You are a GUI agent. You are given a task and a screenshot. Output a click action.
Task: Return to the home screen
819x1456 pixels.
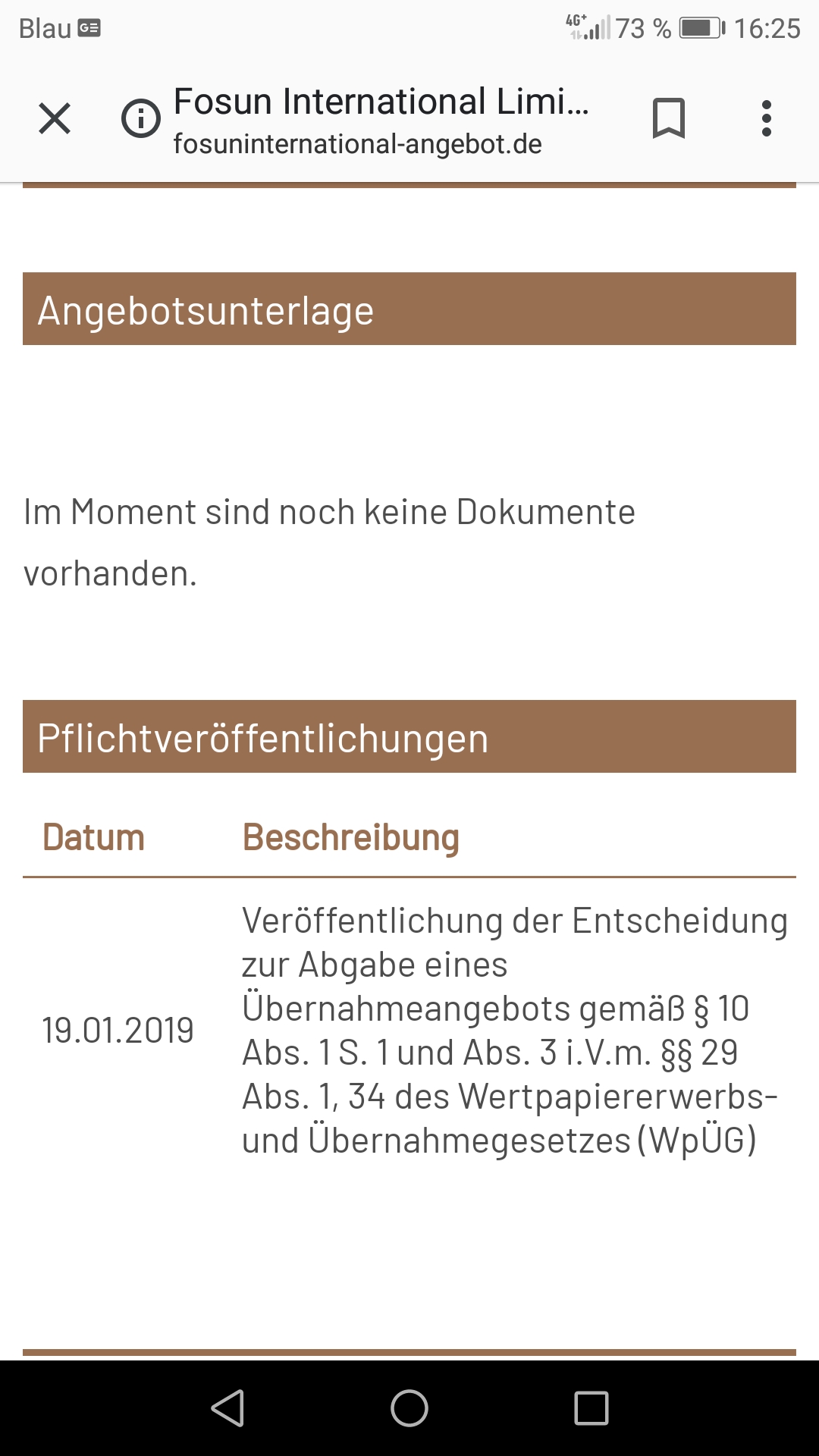409,1408
